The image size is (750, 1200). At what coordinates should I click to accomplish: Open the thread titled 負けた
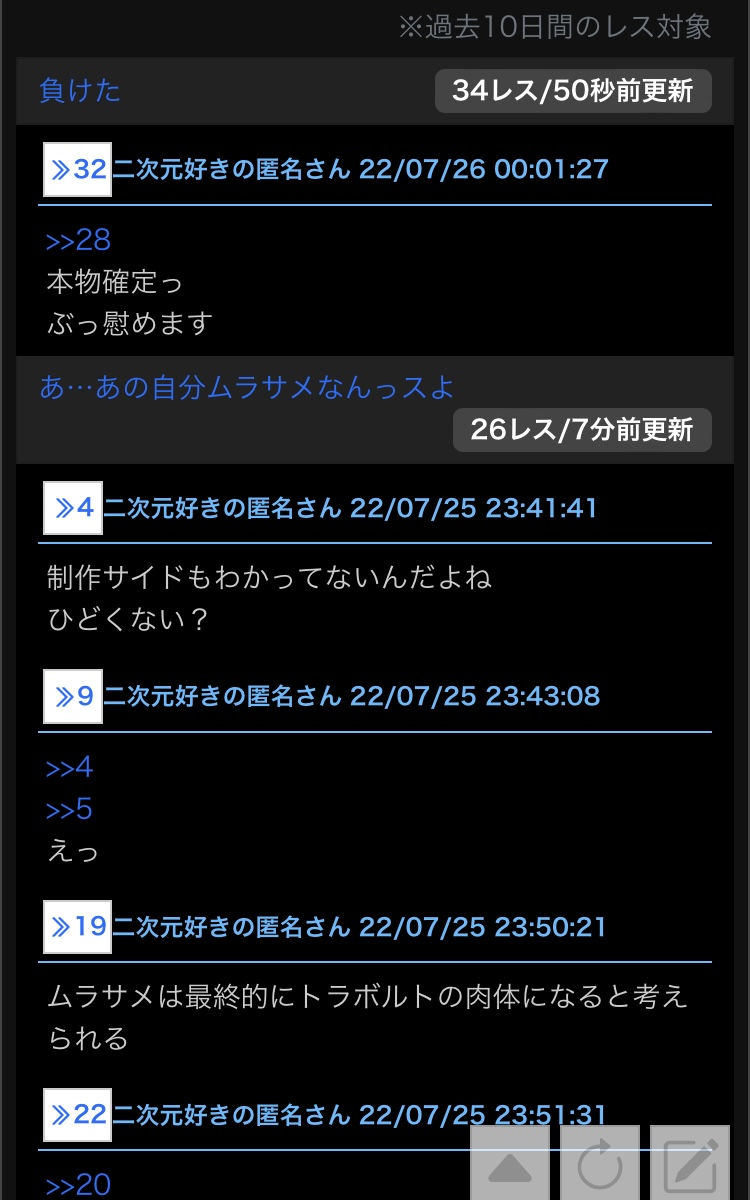pos(80,91)
